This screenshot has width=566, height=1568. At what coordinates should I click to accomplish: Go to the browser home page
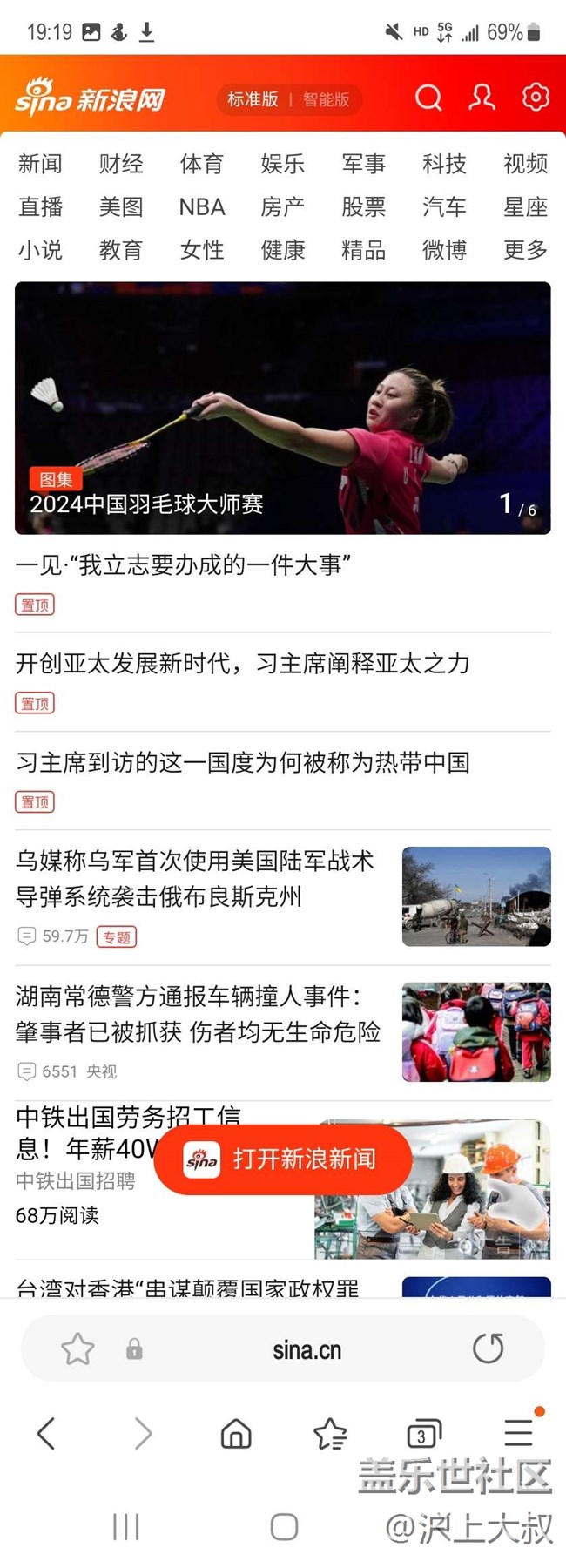pyautogui.click(x=236, y=1433)
